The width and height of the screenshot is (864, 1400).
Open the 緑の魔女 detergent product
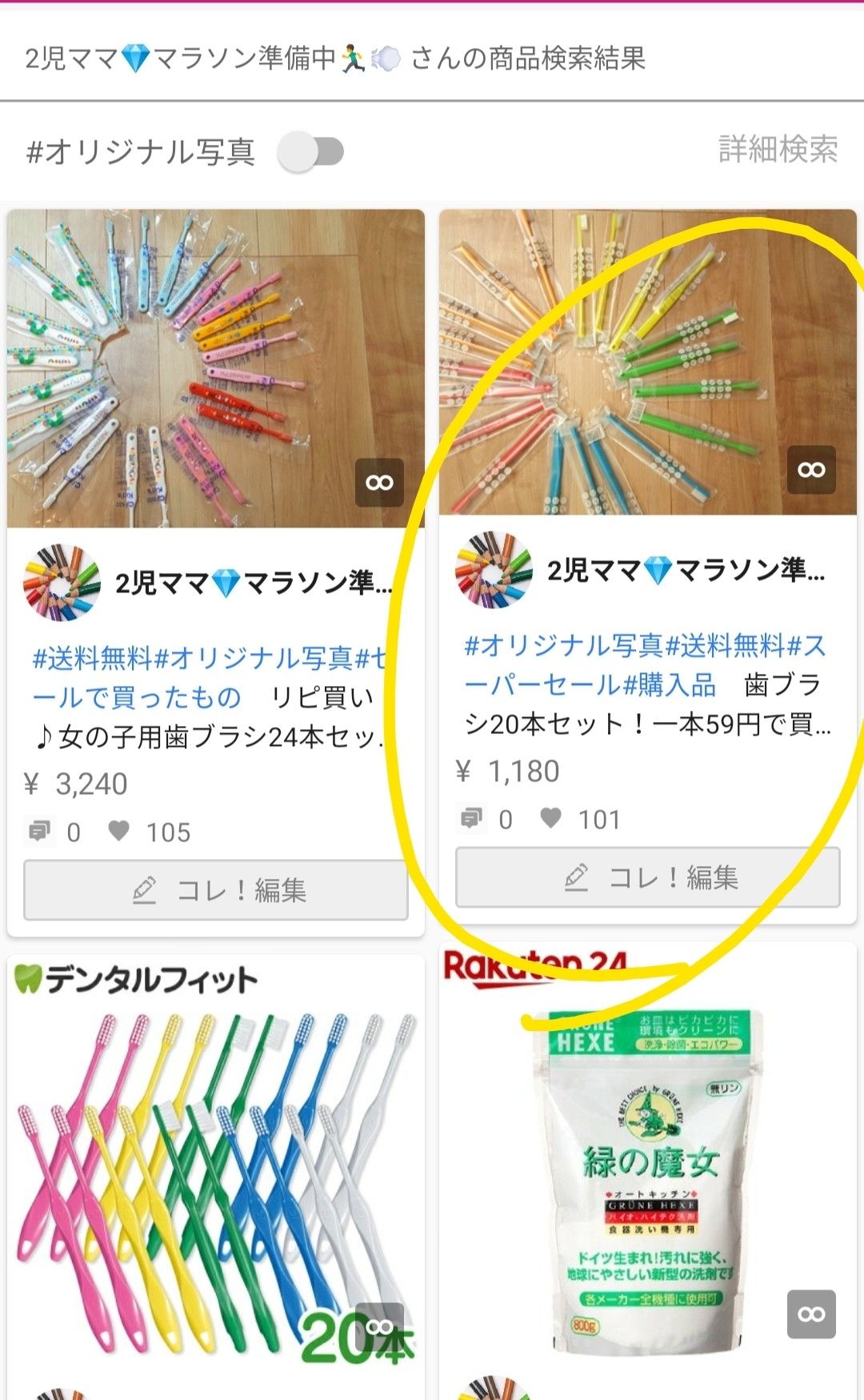[647, 1161]
